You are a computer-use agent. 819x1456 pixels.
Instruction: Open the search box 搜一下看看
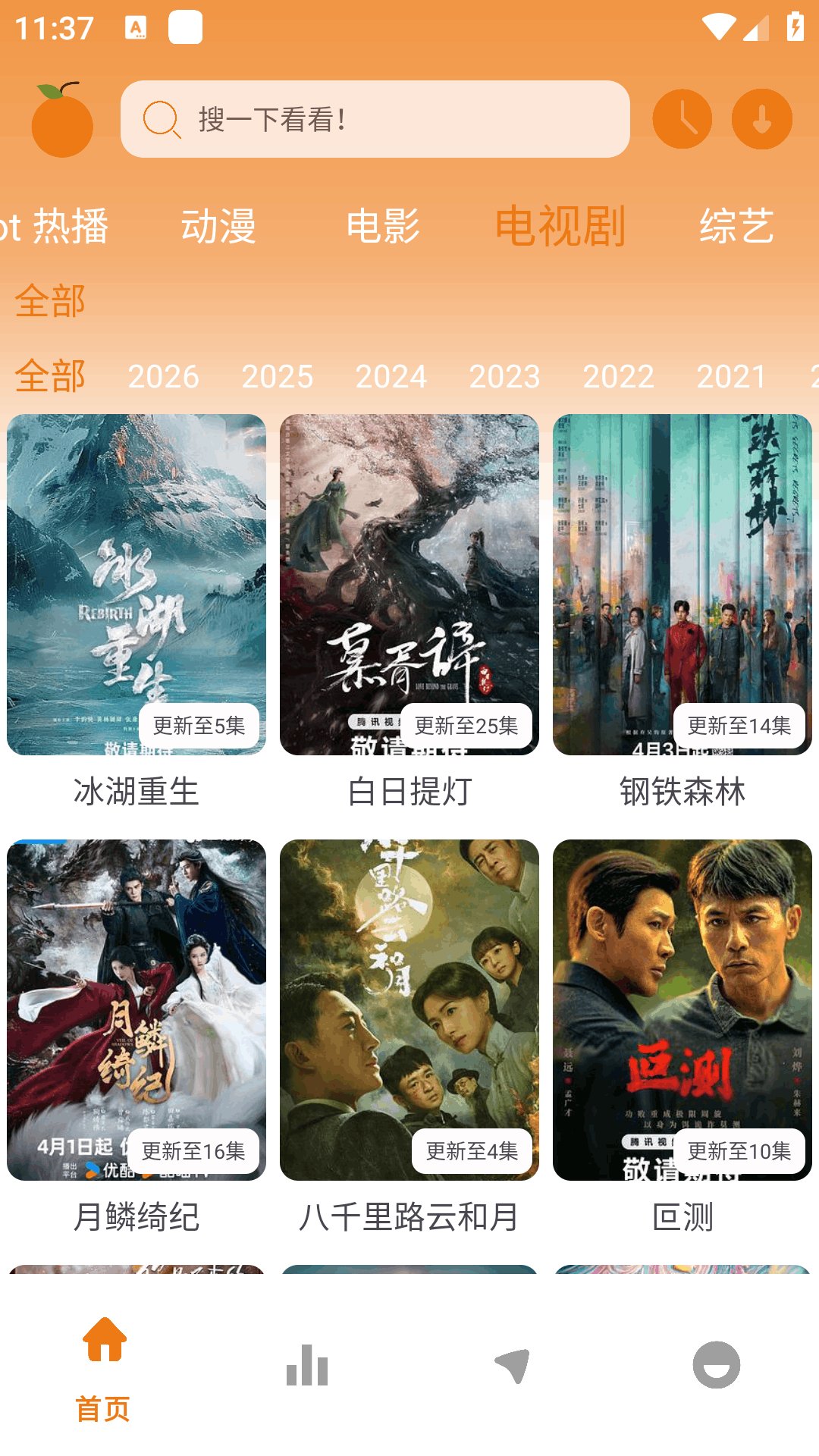tap(375, 119)
